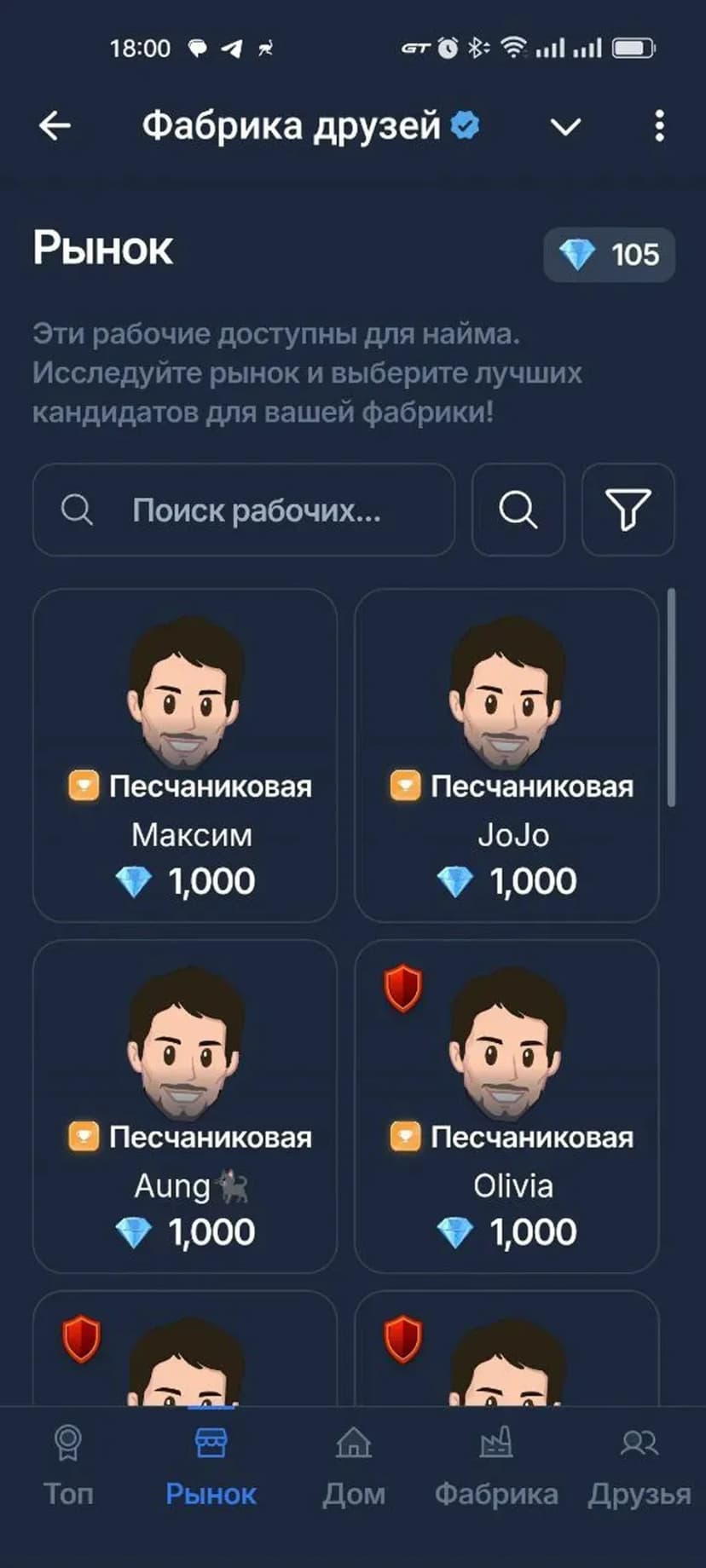The height and width of the screenshot is (1568, 706).
Task: Open the worker filter funnel
Action: [628, 510]
